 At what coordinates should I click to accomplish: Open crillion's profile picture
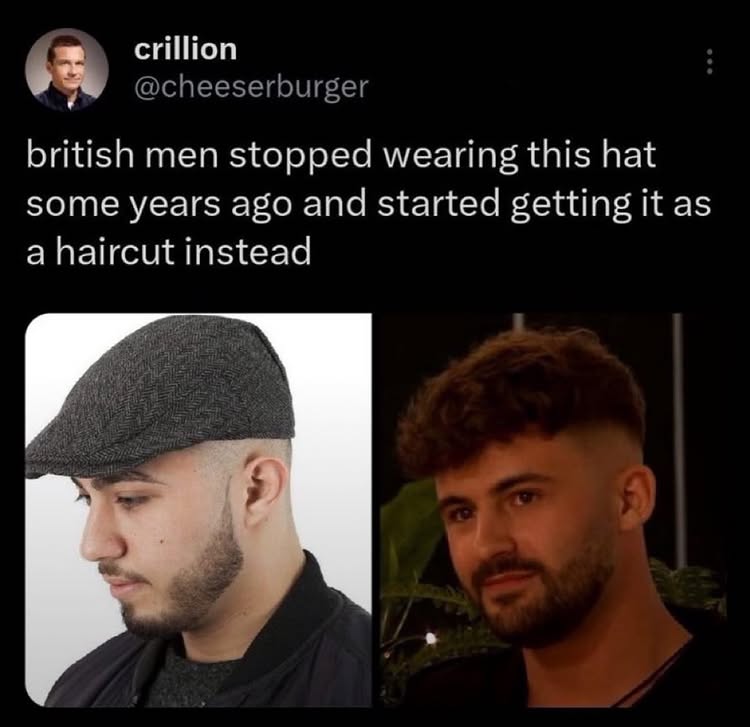click(x=68, y=69)
